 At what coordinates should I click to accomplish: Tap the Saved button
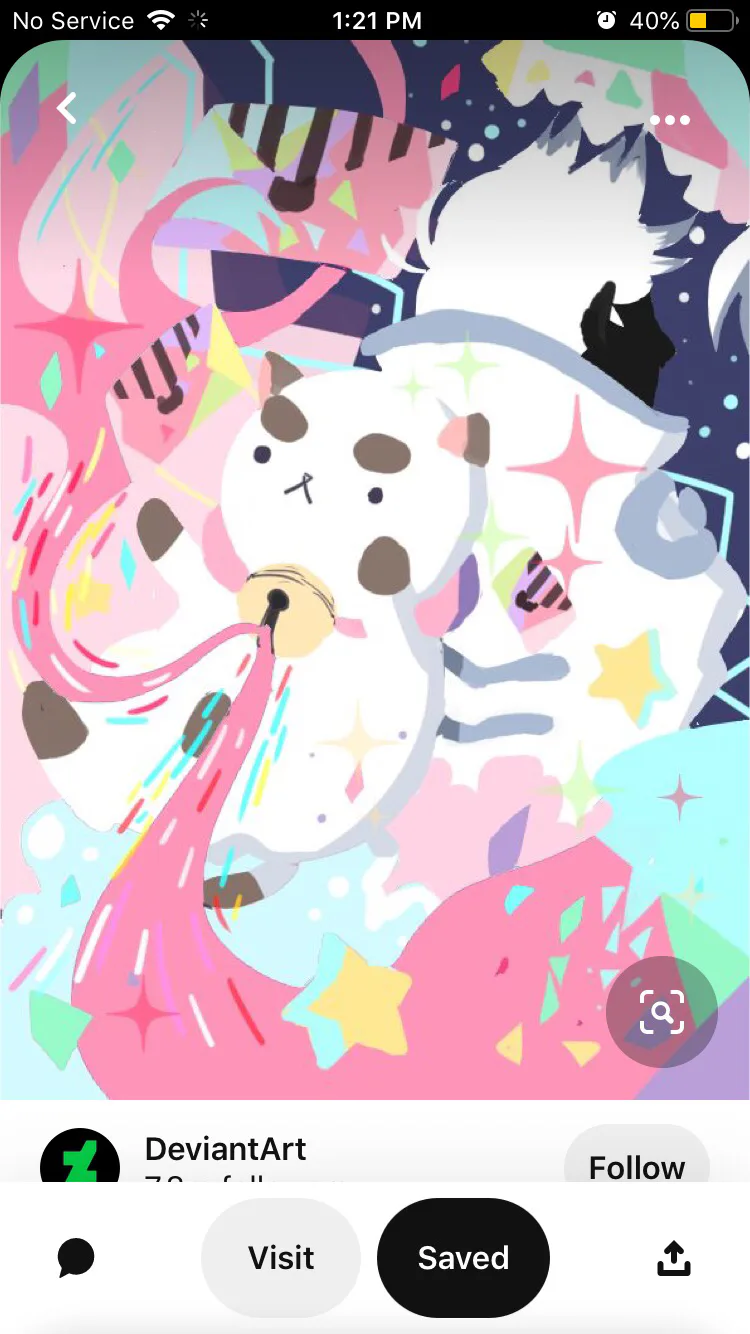pos(463,1258)
